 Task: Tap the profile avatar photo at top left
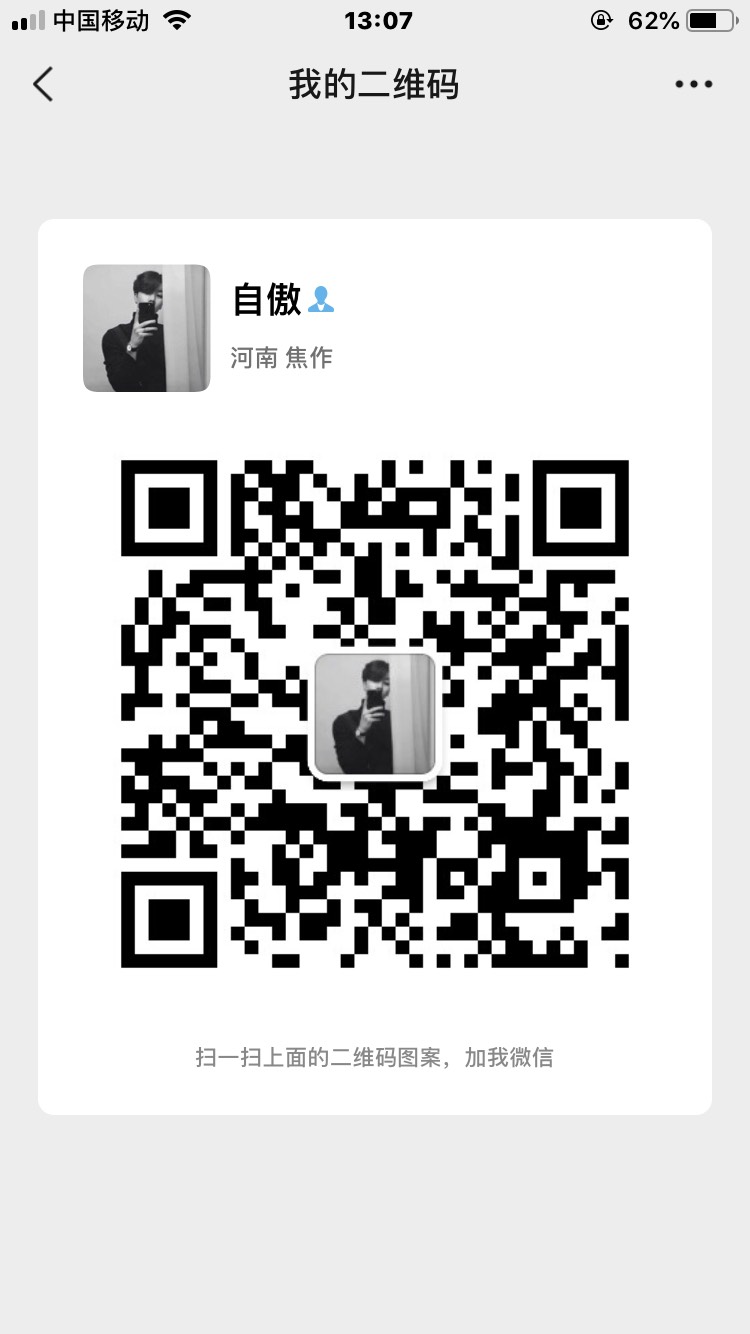[147, 328]
